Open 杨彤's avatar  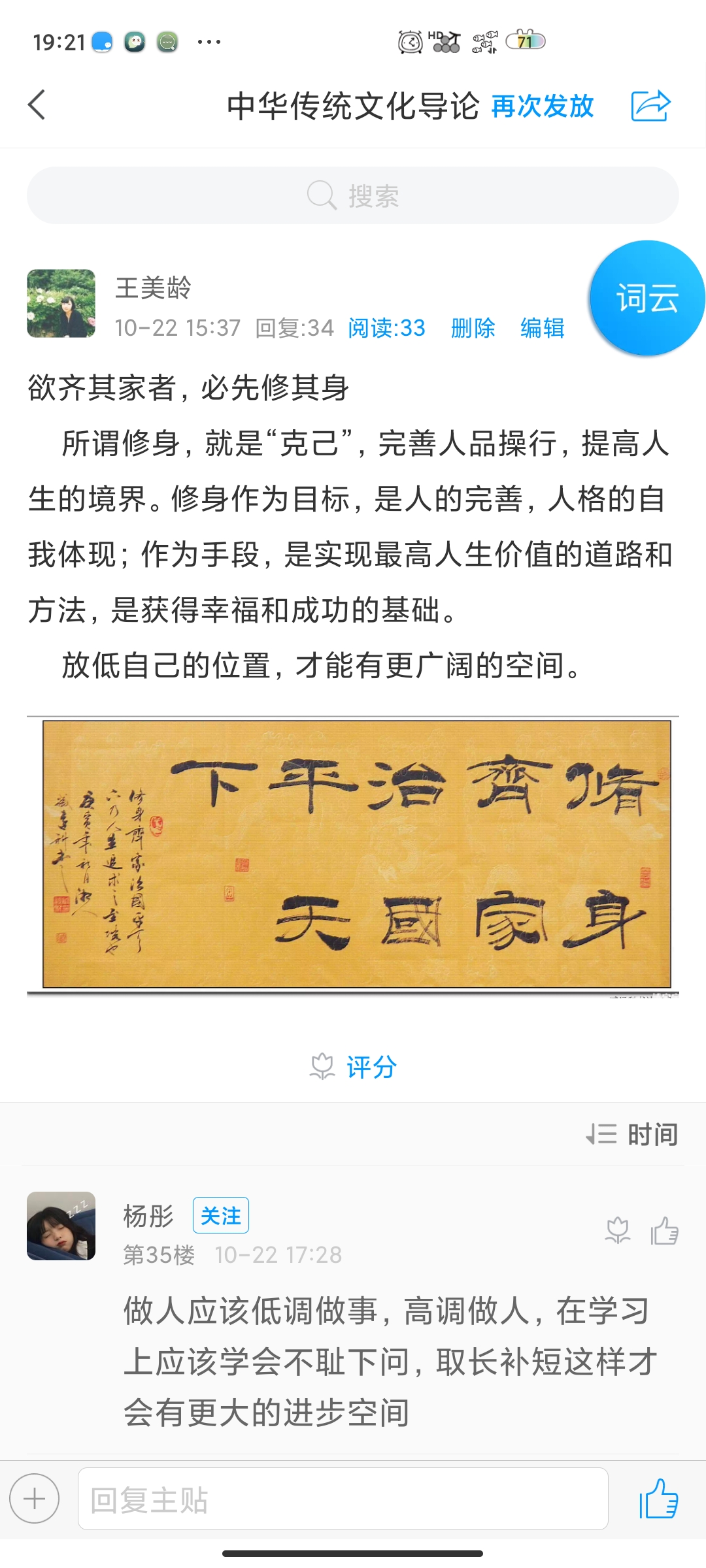pos(61,1226)
